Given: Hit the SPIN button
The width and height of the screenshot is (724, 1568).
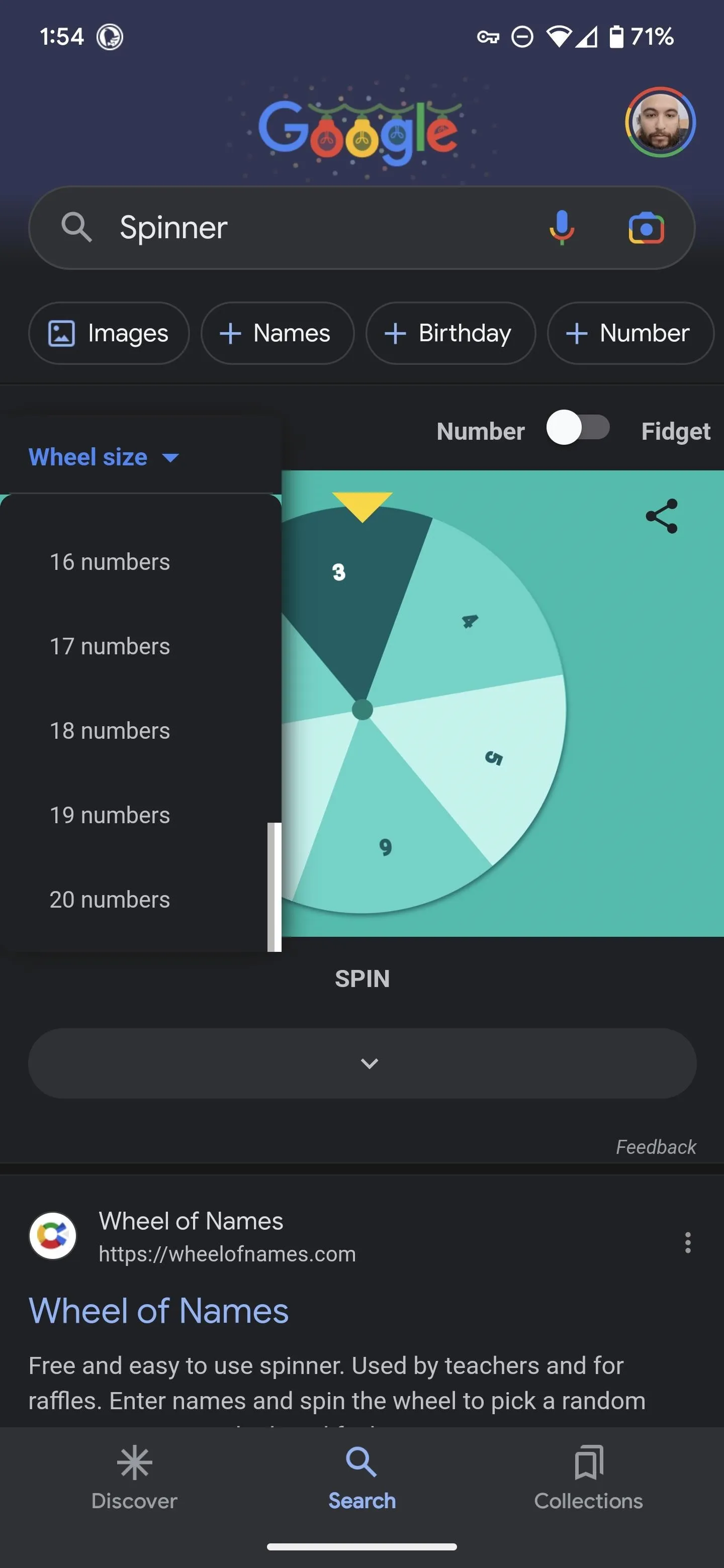Looking at the screenshot, I should [363, 979].
